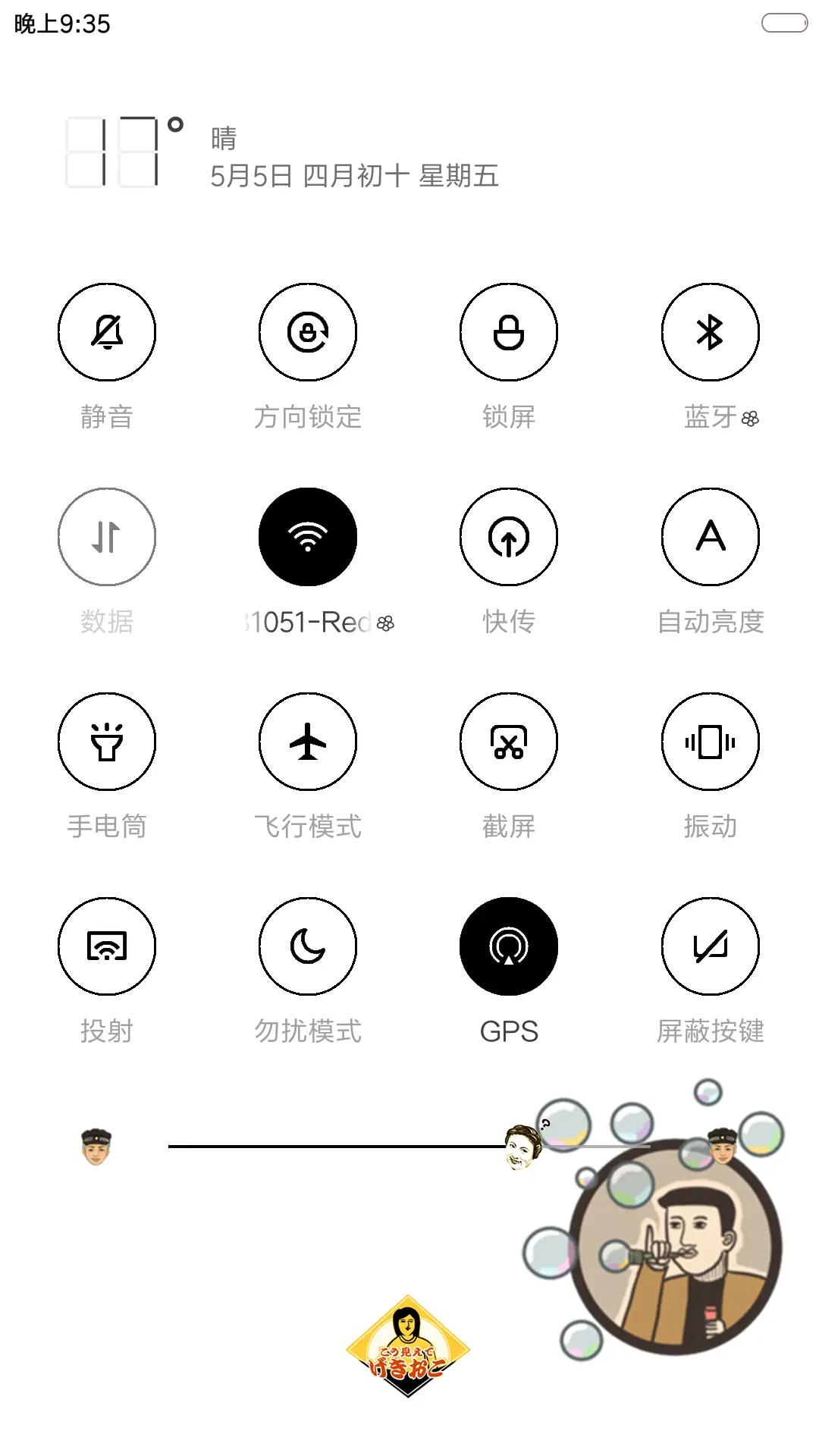Enable mobile data
This screenshot has height=1456, width=819.
pyautogui.click(x=106, y=536)
